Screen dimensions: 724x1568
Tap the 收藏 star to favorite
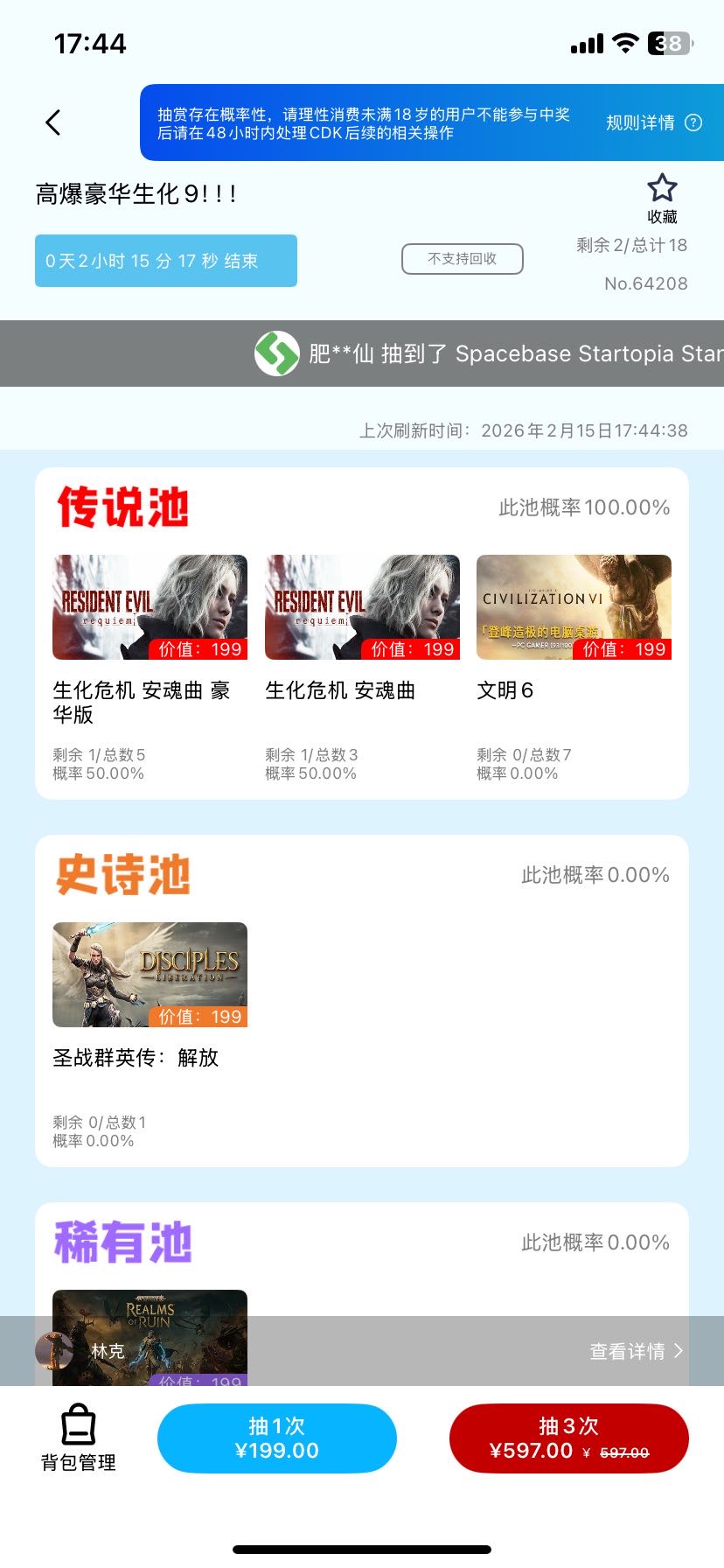662,188
